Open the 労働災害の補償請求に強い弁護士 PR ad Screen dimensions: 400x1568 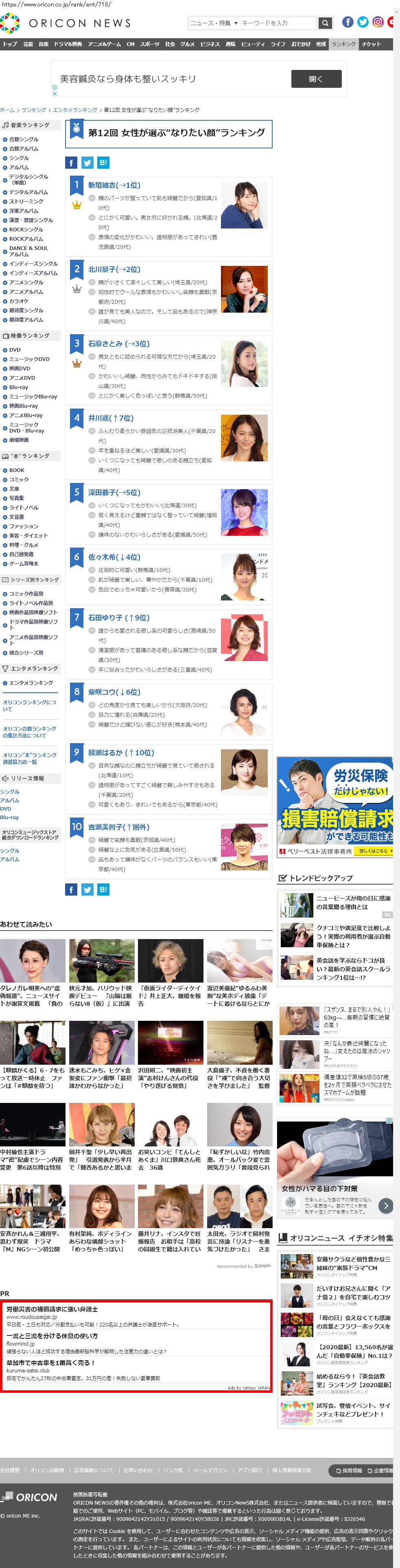coord(52,1309)
